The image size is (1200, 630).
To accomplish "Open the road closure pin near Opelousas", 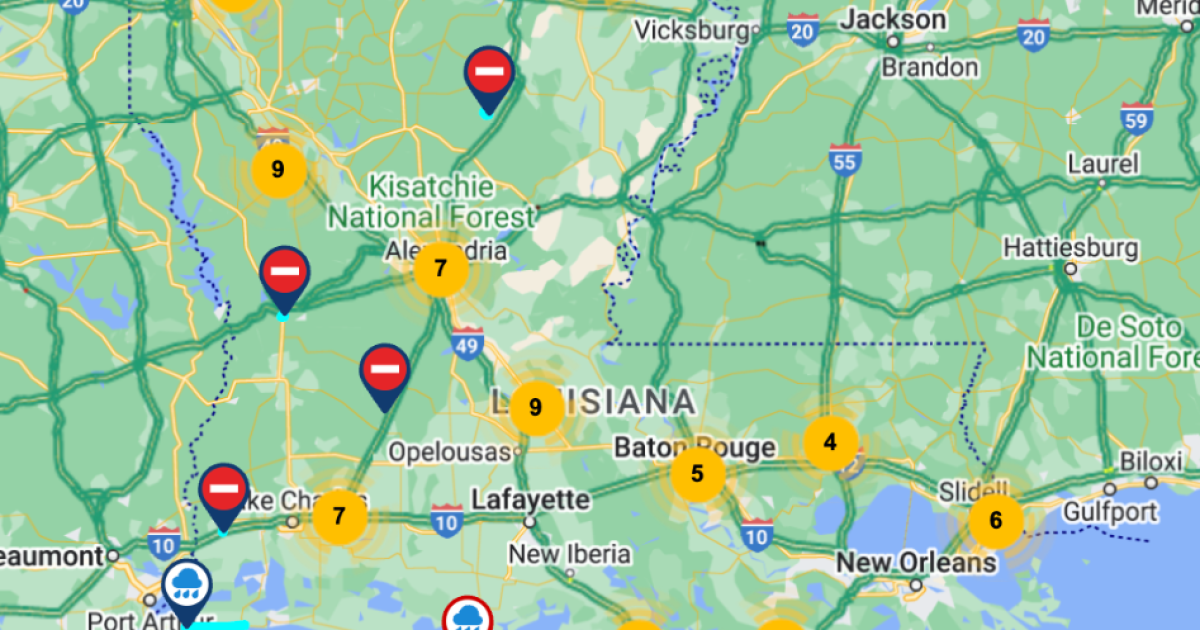I will point(385,372).
